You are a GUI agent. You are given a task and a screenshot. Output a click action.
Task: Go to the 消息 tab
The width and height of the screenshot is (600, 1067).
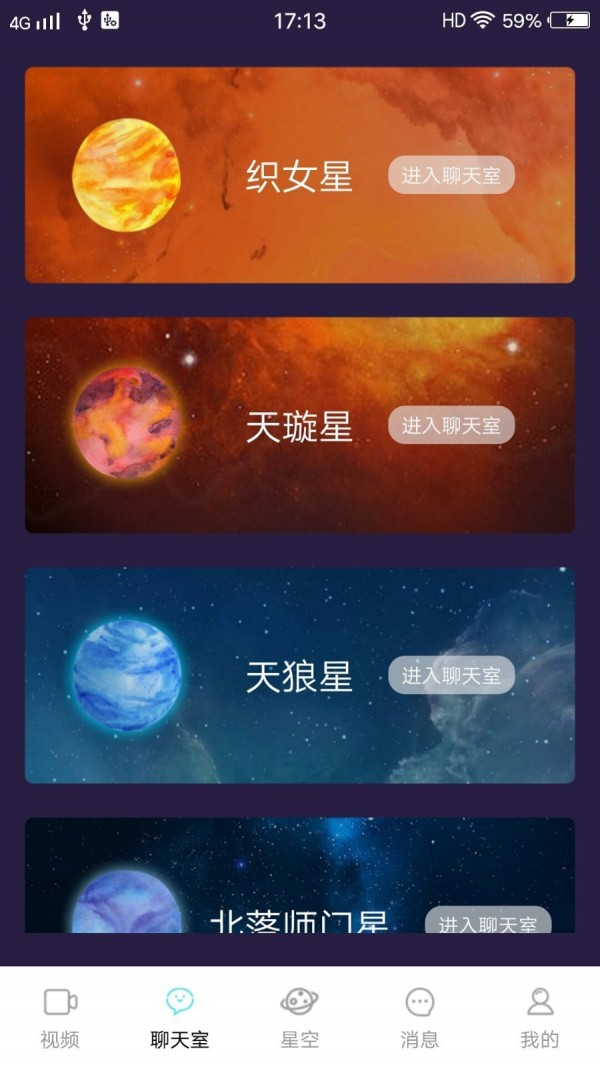420,1017
